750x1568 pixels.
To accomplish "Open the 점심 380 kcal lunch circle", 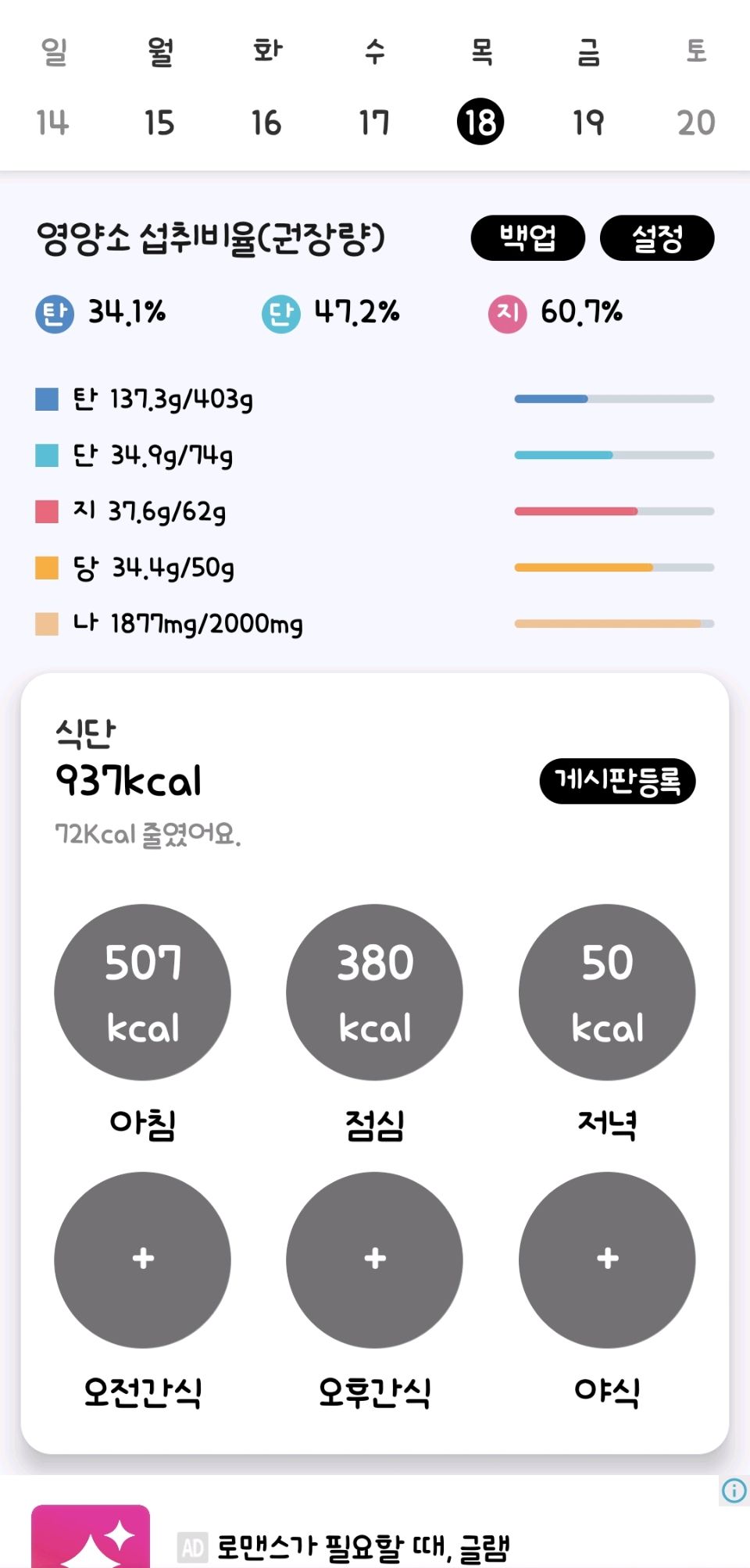I will (x=374, y=992).
